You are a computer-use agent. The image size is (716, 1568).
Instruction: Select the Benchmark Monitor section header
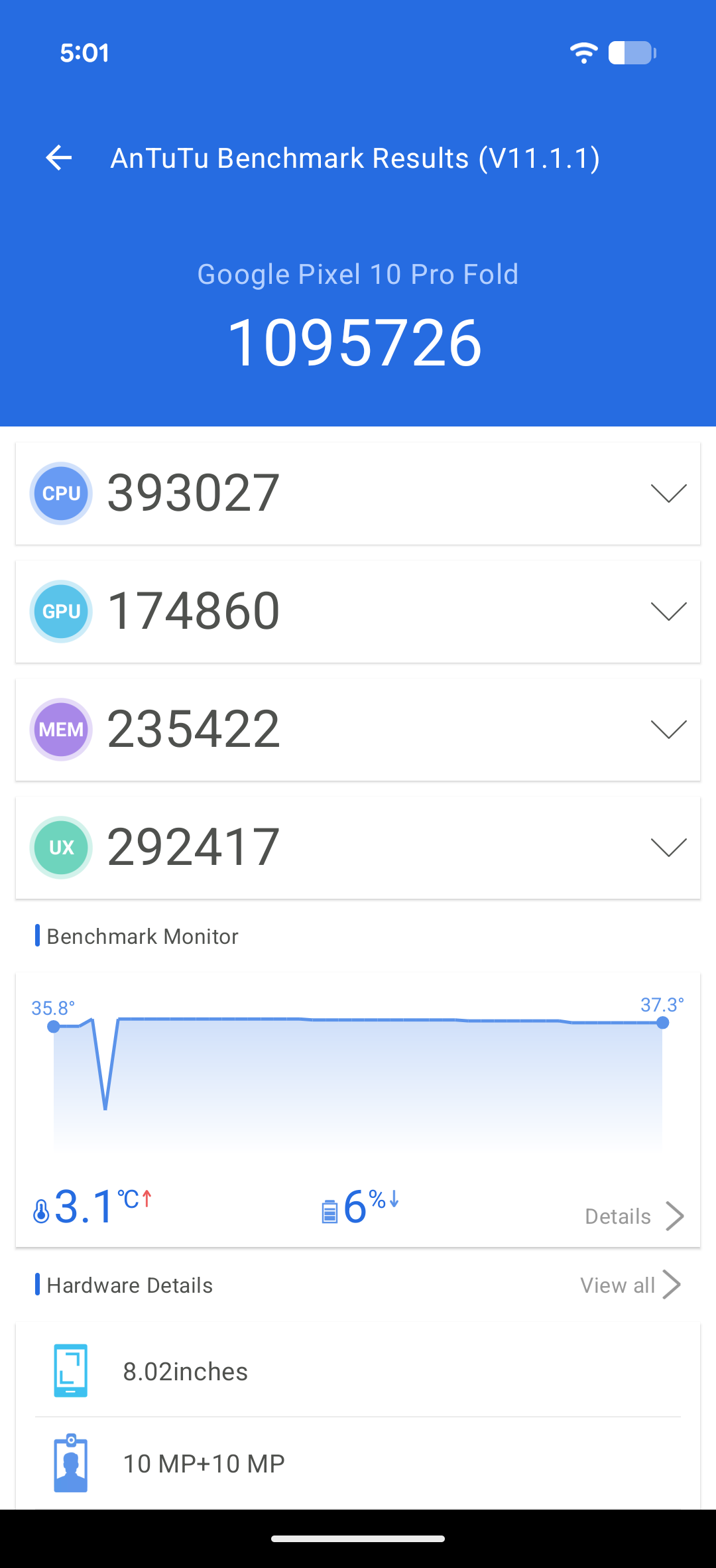142,936
